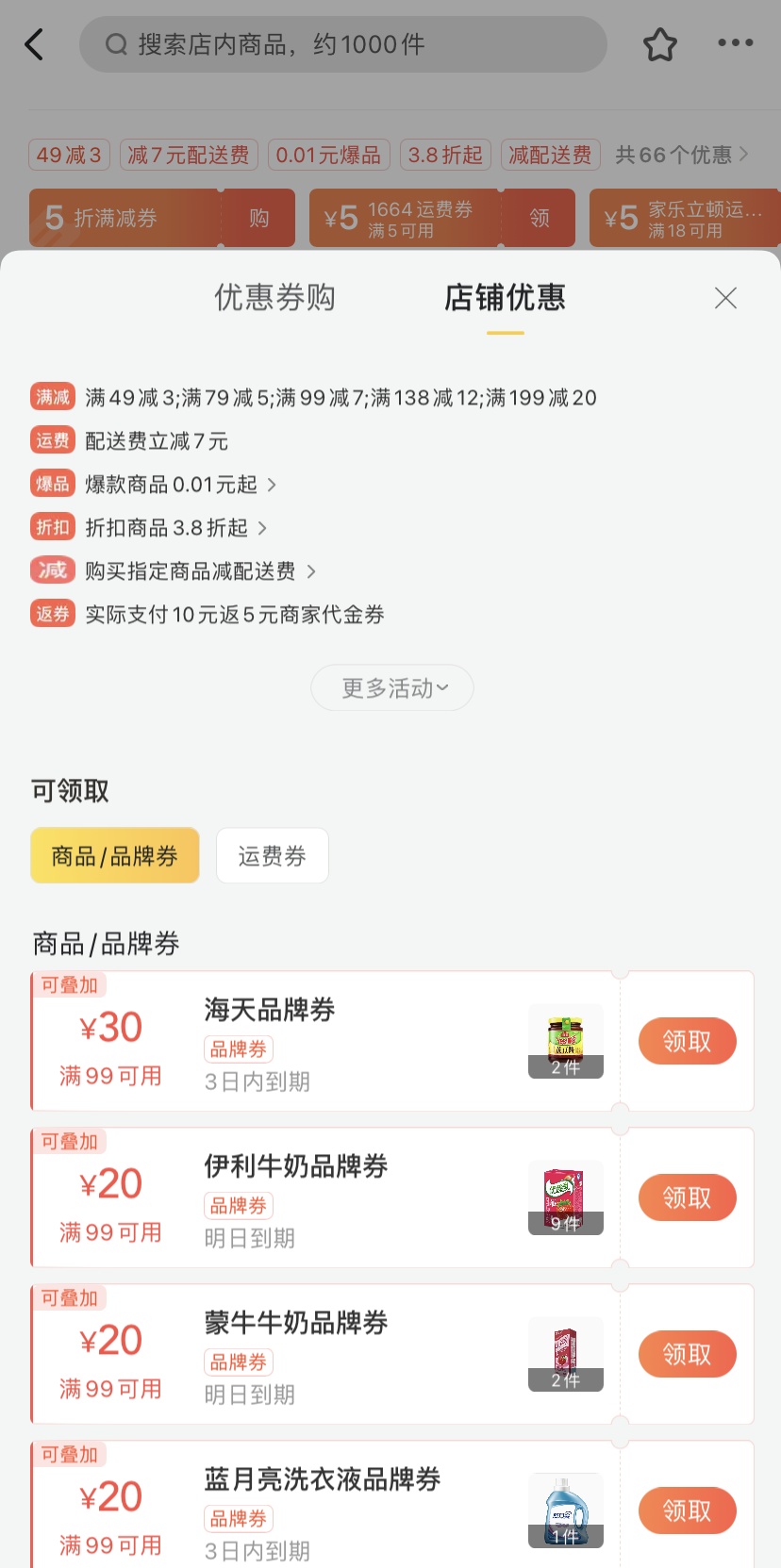View products for 蒙牛牛奶品牌券
Screen dimensions: 781x1568
pyautogui.click(x=565, y=1354)
